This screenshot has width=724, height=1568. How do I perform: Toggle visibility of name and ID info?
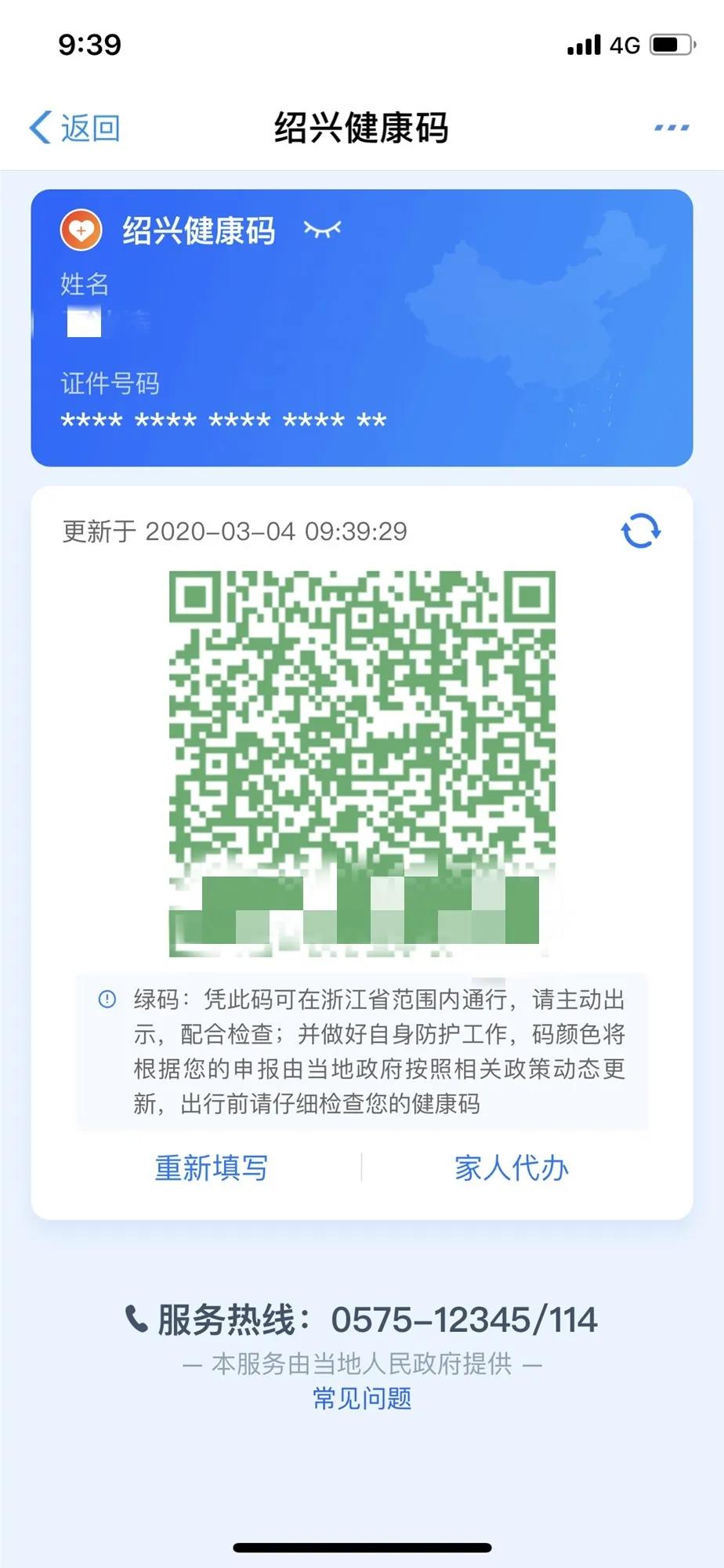coord(322,229)
